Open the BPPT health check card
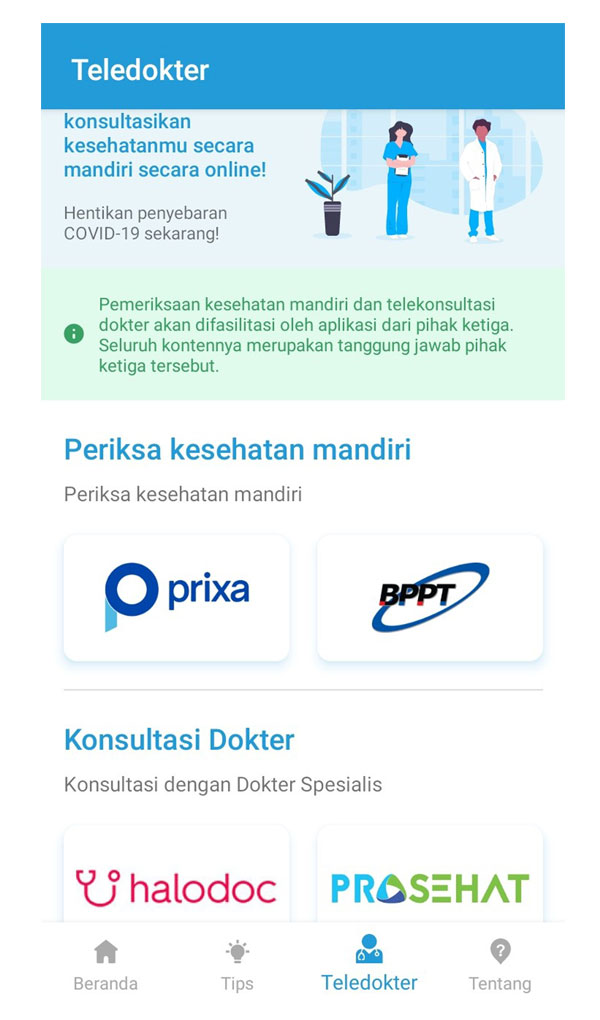This screenshot has width=600, height=1020. click(430, 597)
